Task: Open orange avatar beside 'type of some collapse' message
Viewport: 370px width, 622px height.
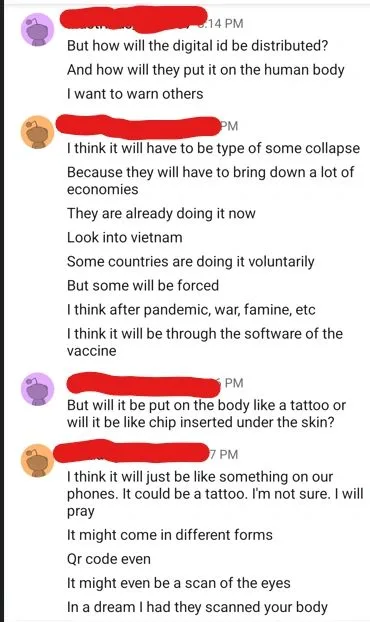Action: point(38,132)
